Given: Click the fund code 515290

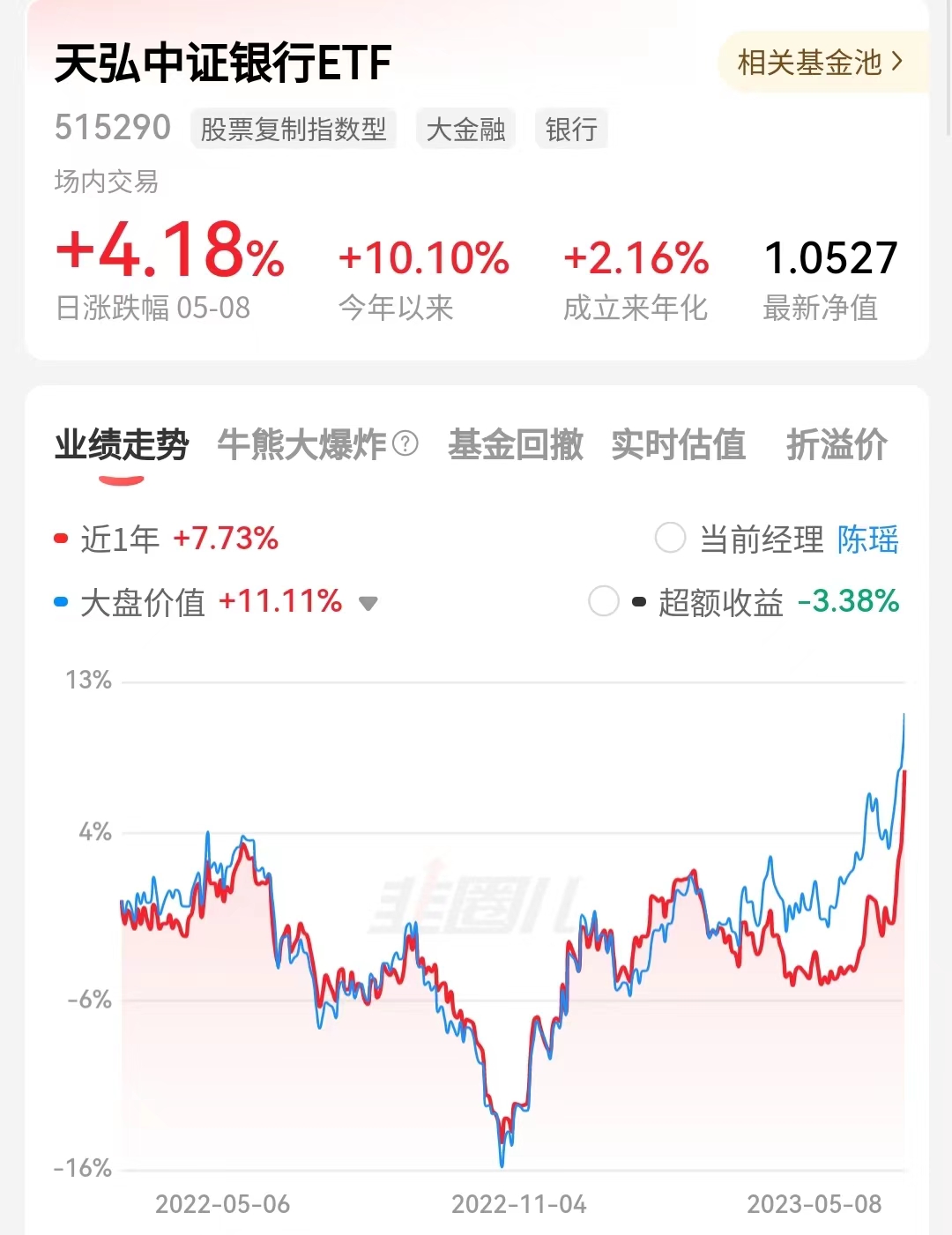Looking at the screenshot, I should pyautogui.click(x=113, y=127).
